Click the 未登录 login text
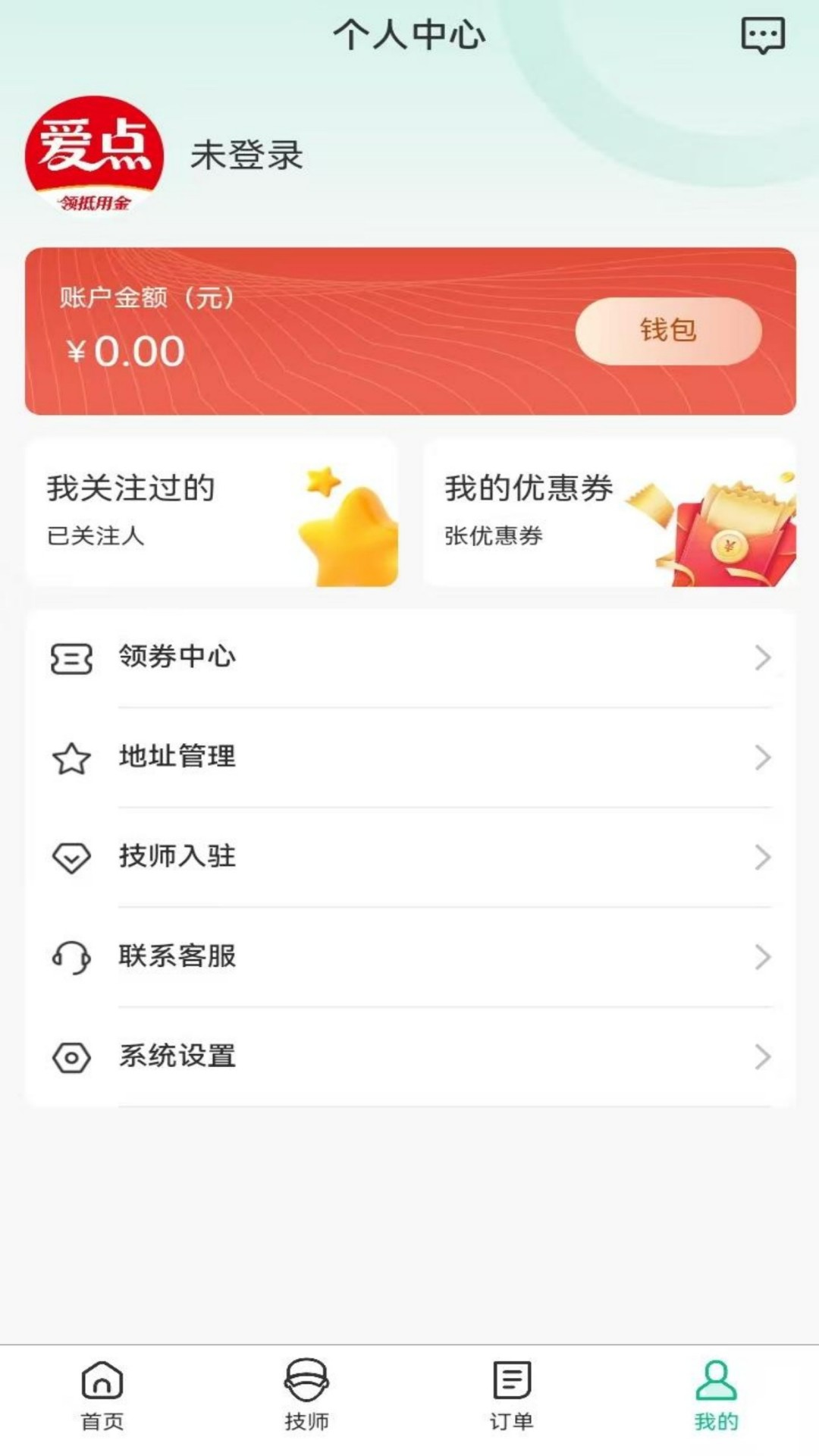Viewport: 819px width, 1456px height. [x=246, y=155]
